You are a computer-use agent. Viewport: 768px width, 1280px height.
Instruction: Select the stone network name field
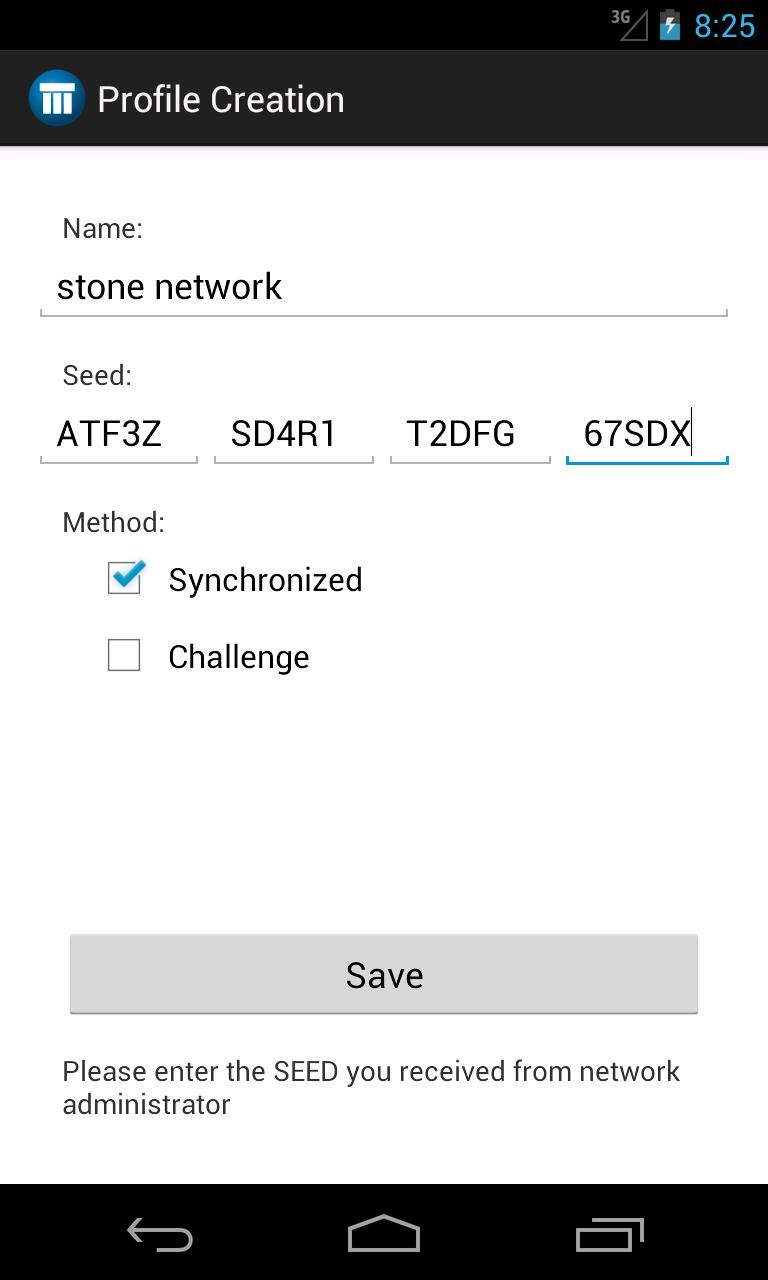point(384,287)
